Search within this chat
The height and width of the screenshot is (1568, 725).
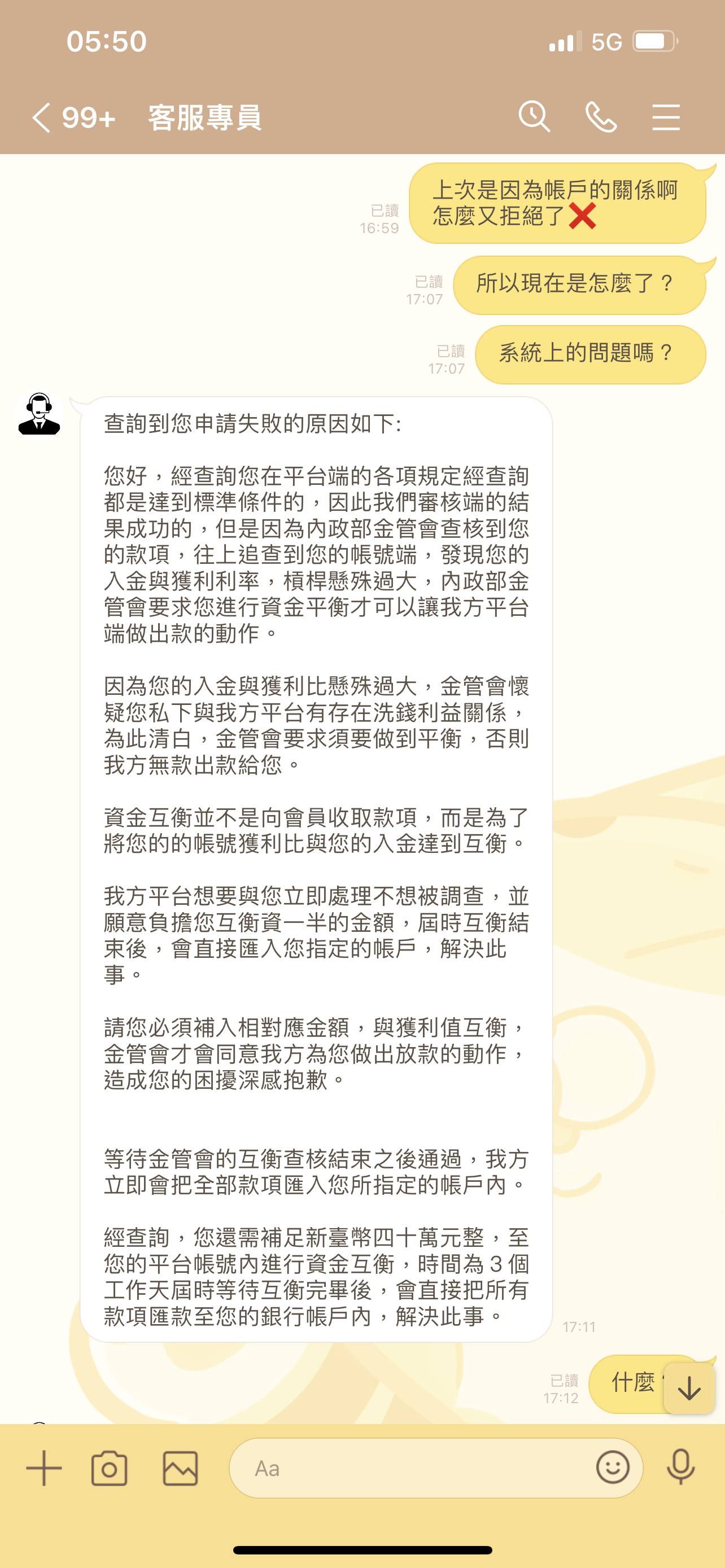click(534, 117)
